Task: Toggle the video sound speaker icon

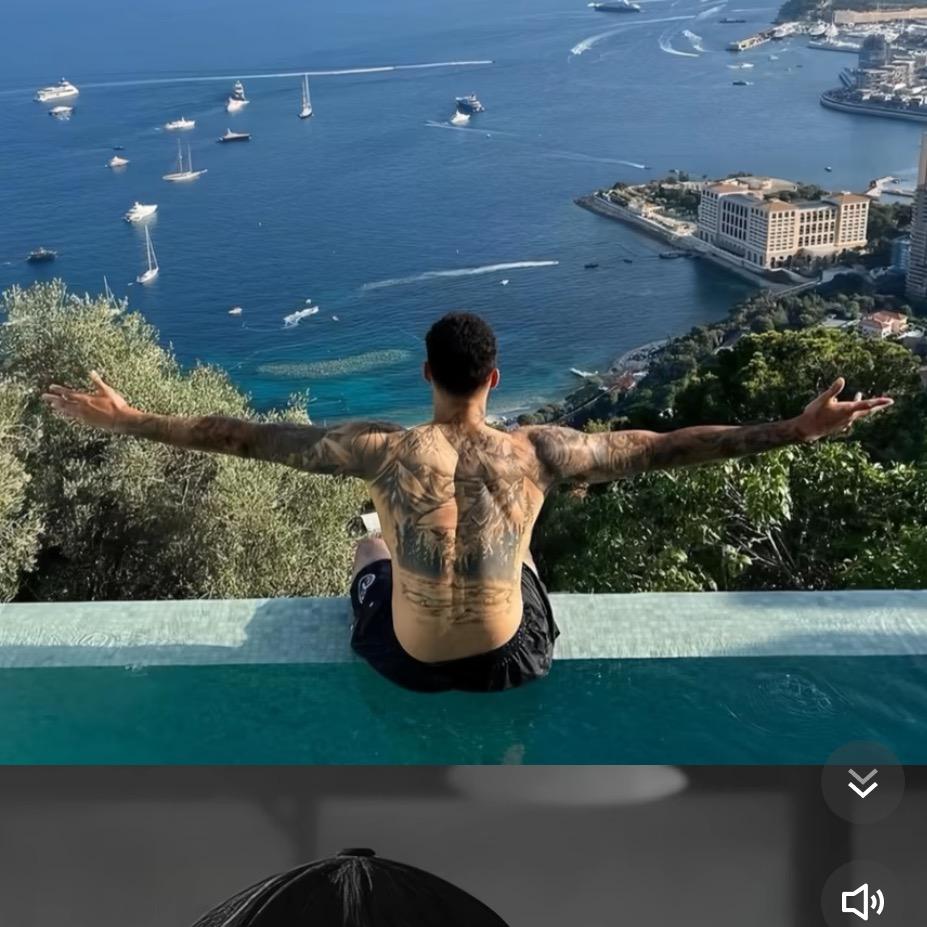Action: pyautogui.click(x=862, y=902)
